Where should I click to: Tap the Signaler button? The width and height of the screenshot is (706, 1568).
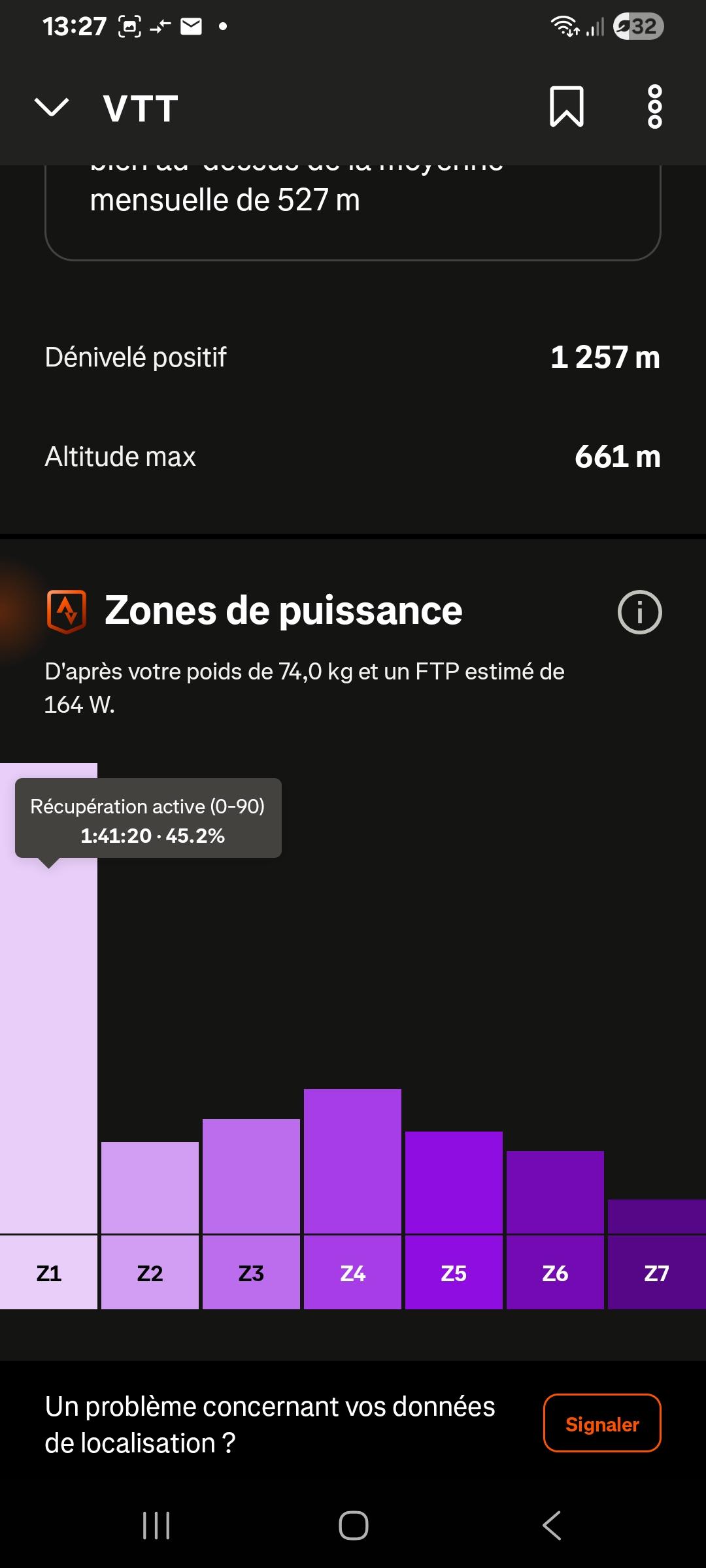coord(602,1423)
